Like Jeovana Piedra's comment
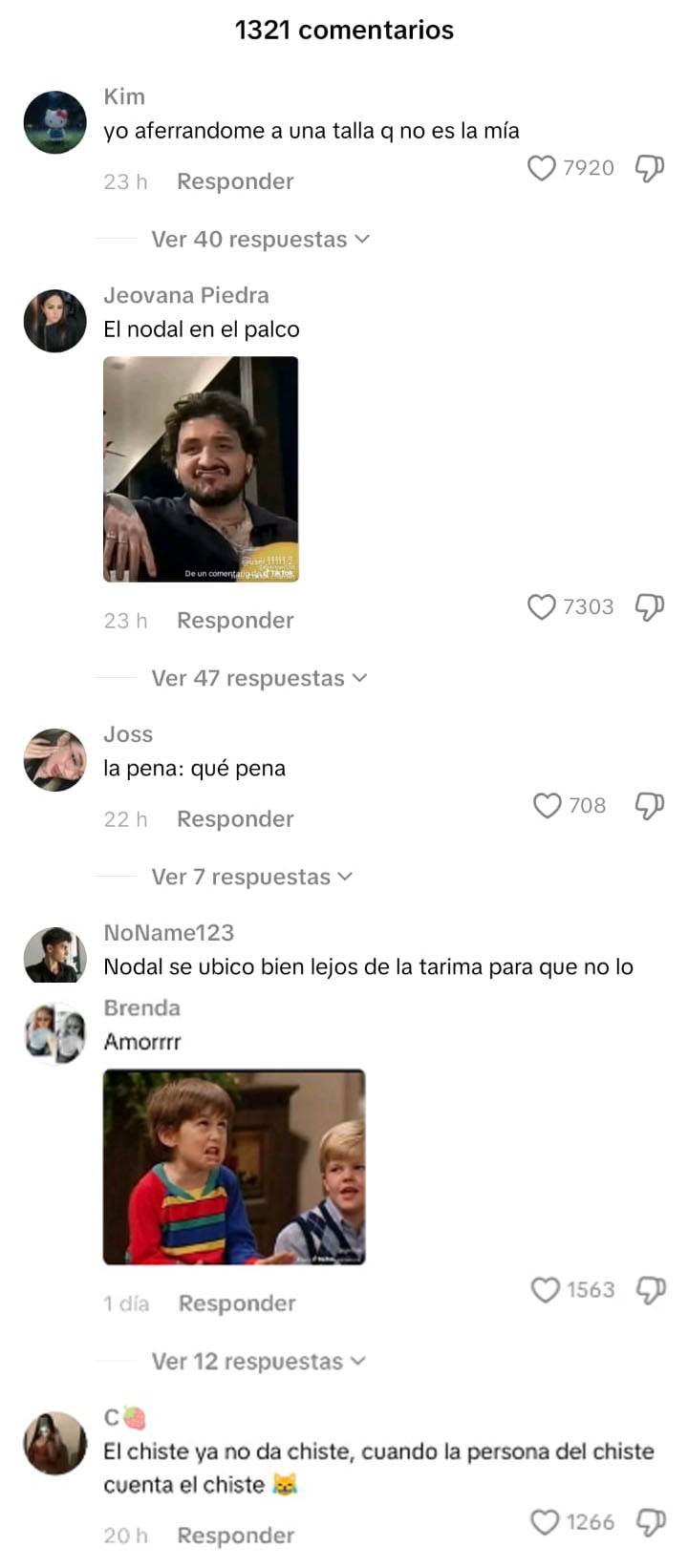The height and width of the screenshot is (1568, 688). pos(542,607)
